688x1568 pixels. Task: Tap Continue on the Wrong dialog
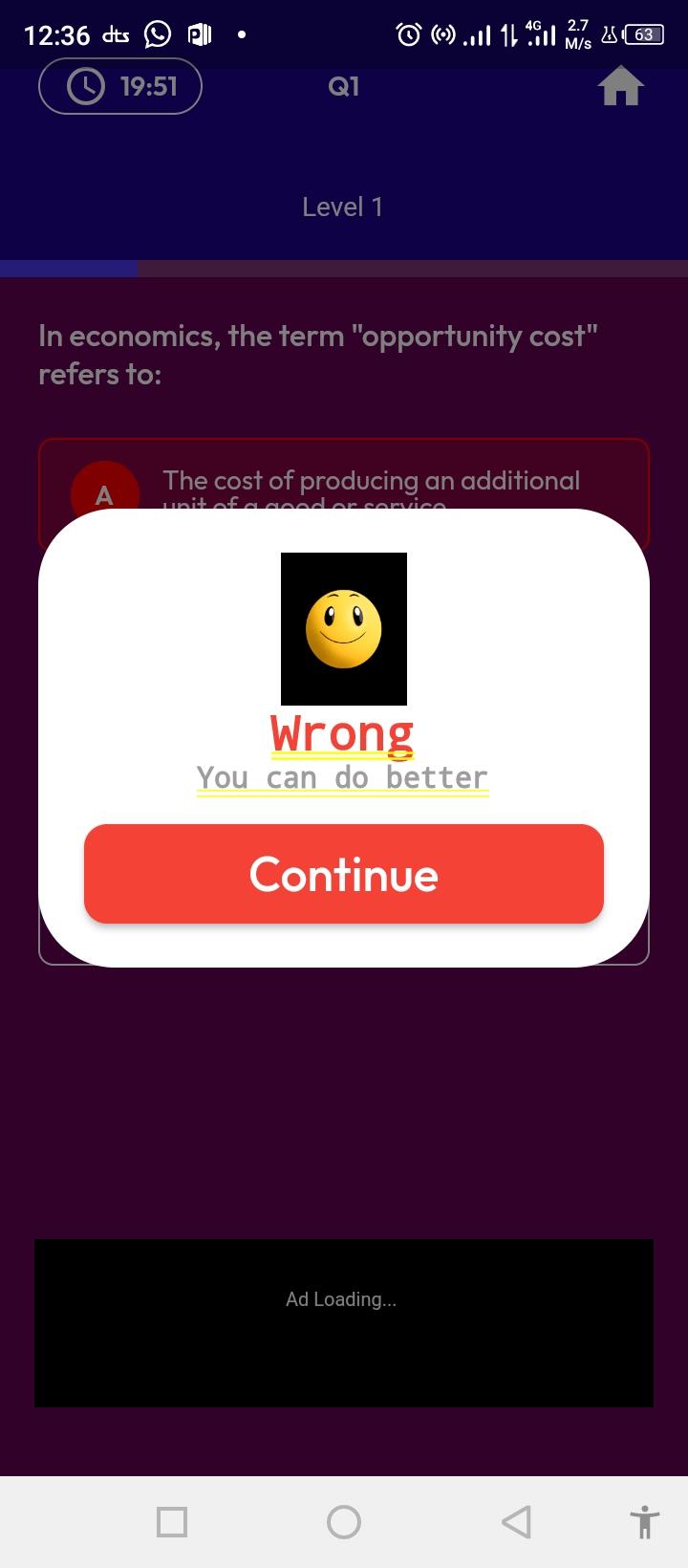click(x=344, y=874)
